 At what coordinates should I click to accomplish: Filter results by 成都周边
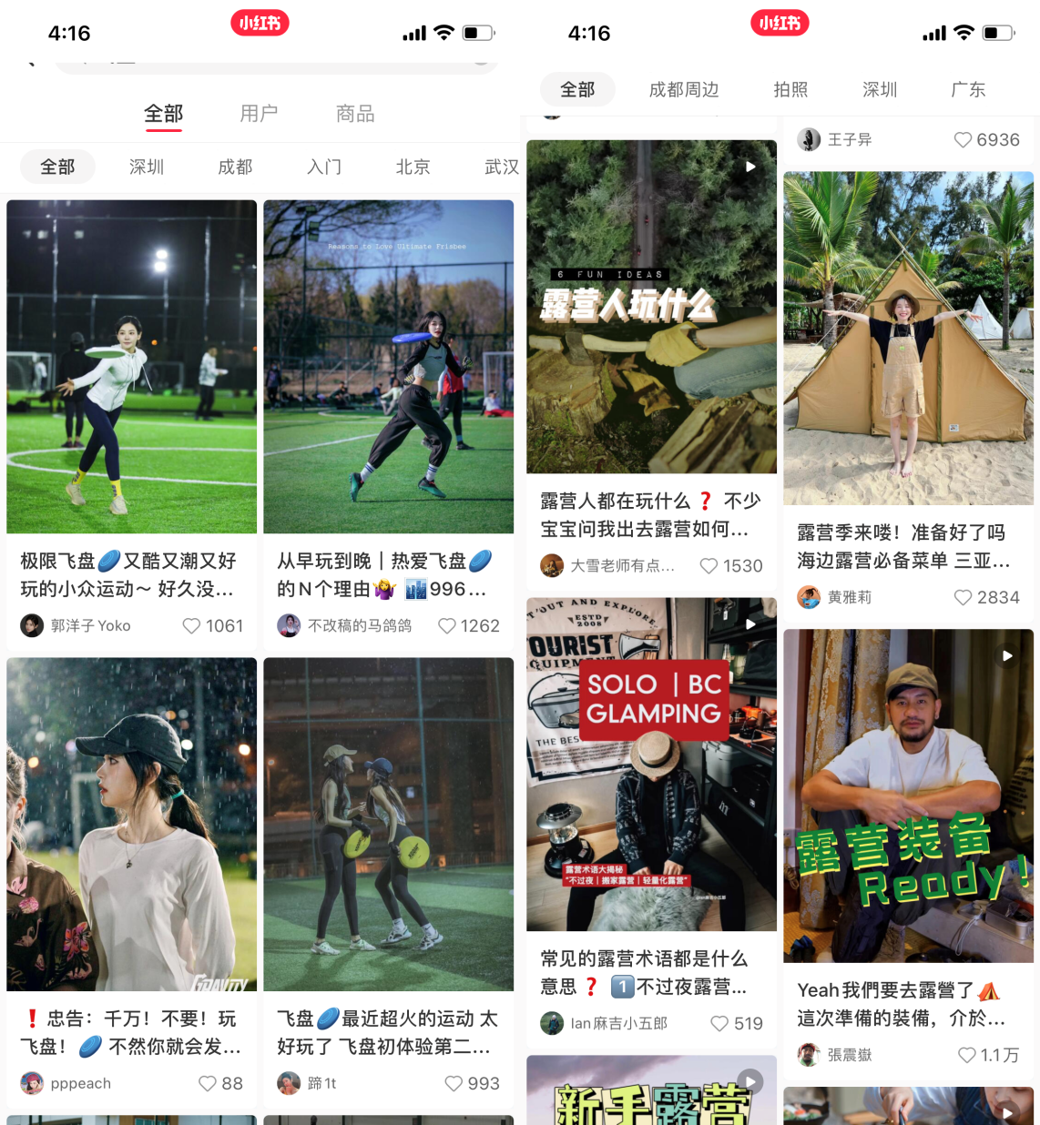(684, 89)
